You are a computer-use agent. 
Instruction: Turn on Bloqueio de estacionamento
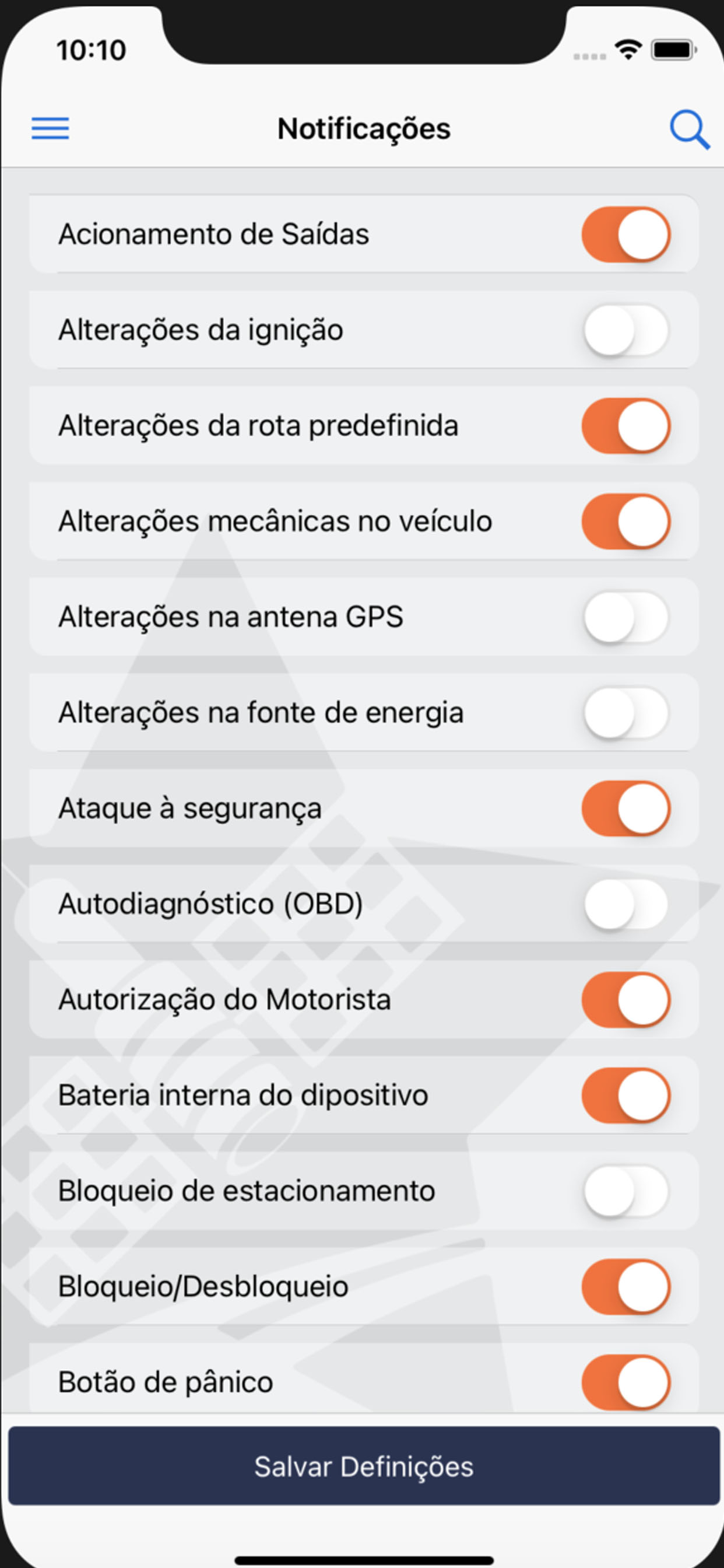coord(626,1191)
